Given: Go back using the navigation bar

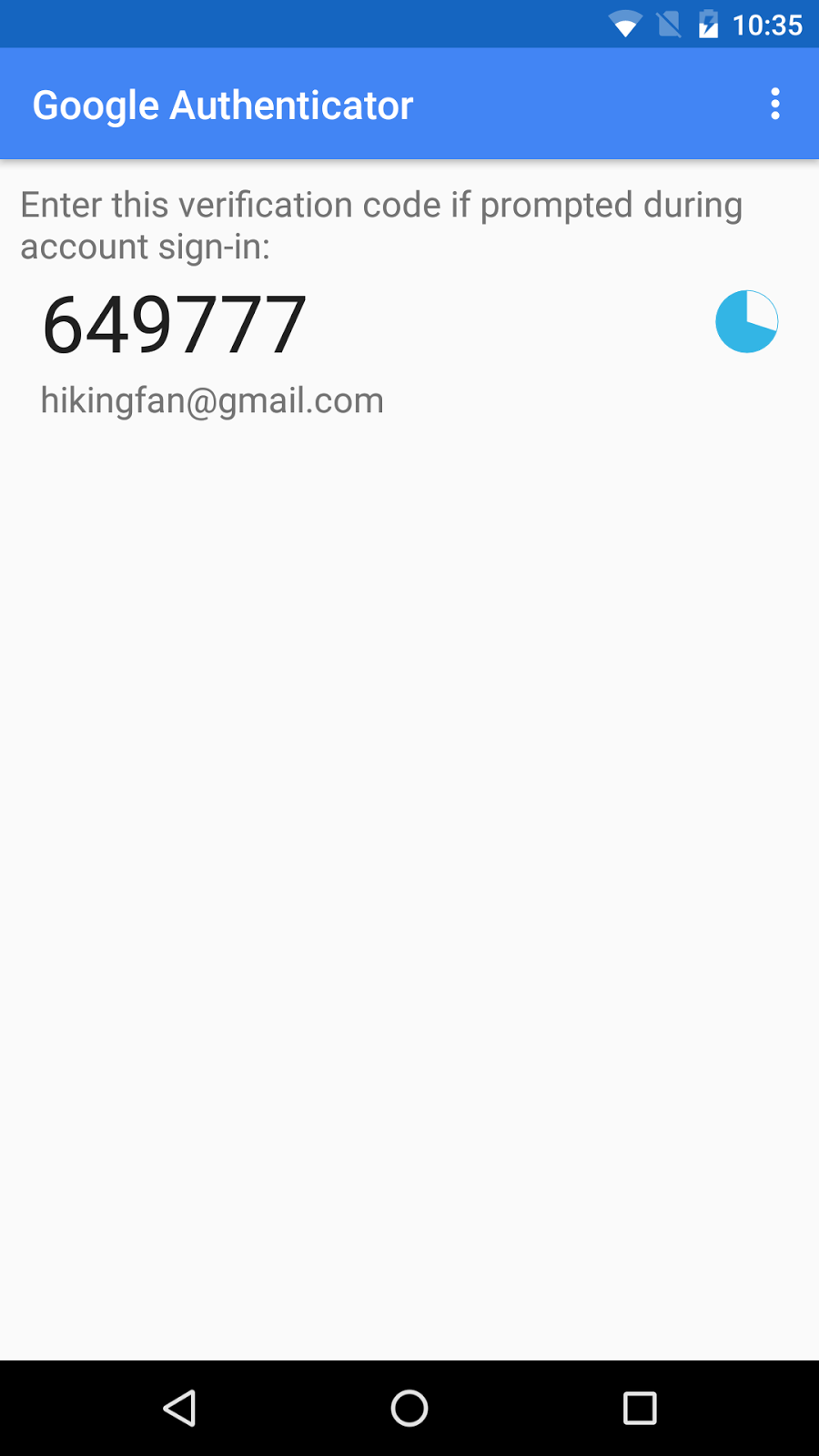Looking at the screenshot, I should point(179,1408).
